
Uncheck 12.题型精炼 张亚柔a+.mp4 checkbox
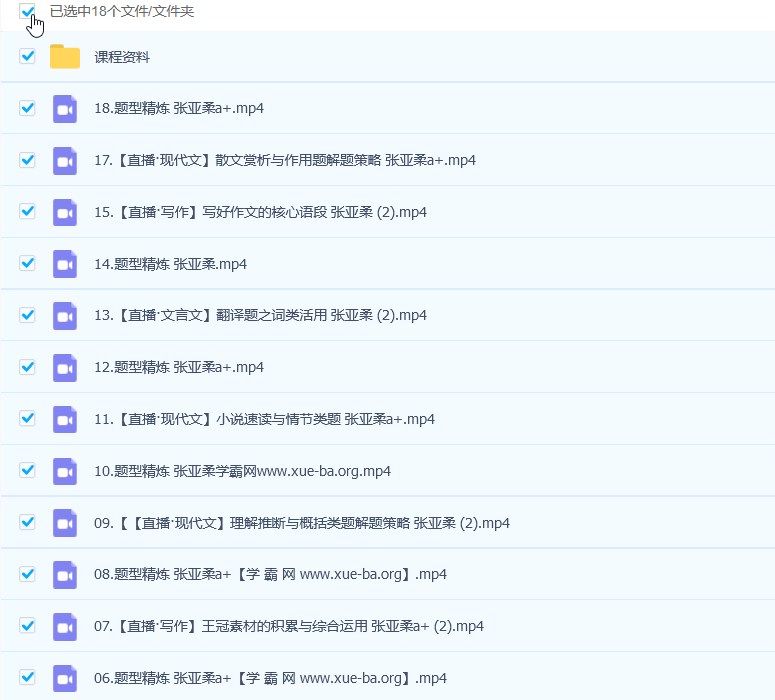pos(28,367)
